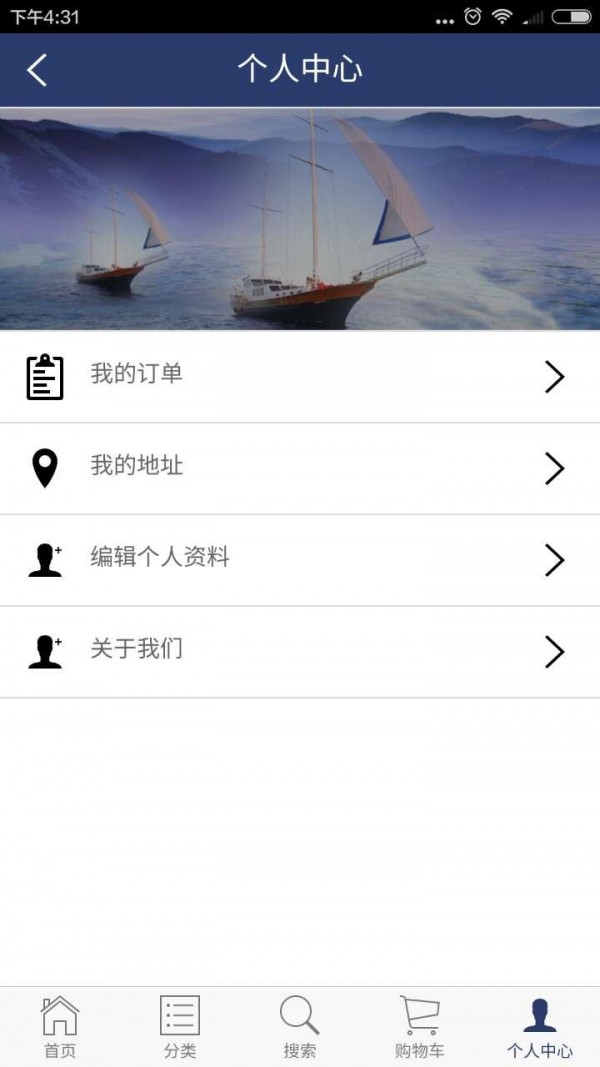Switch to the 首页 home tab
Screen dimensions: 600x1067
pos(60,1027)
